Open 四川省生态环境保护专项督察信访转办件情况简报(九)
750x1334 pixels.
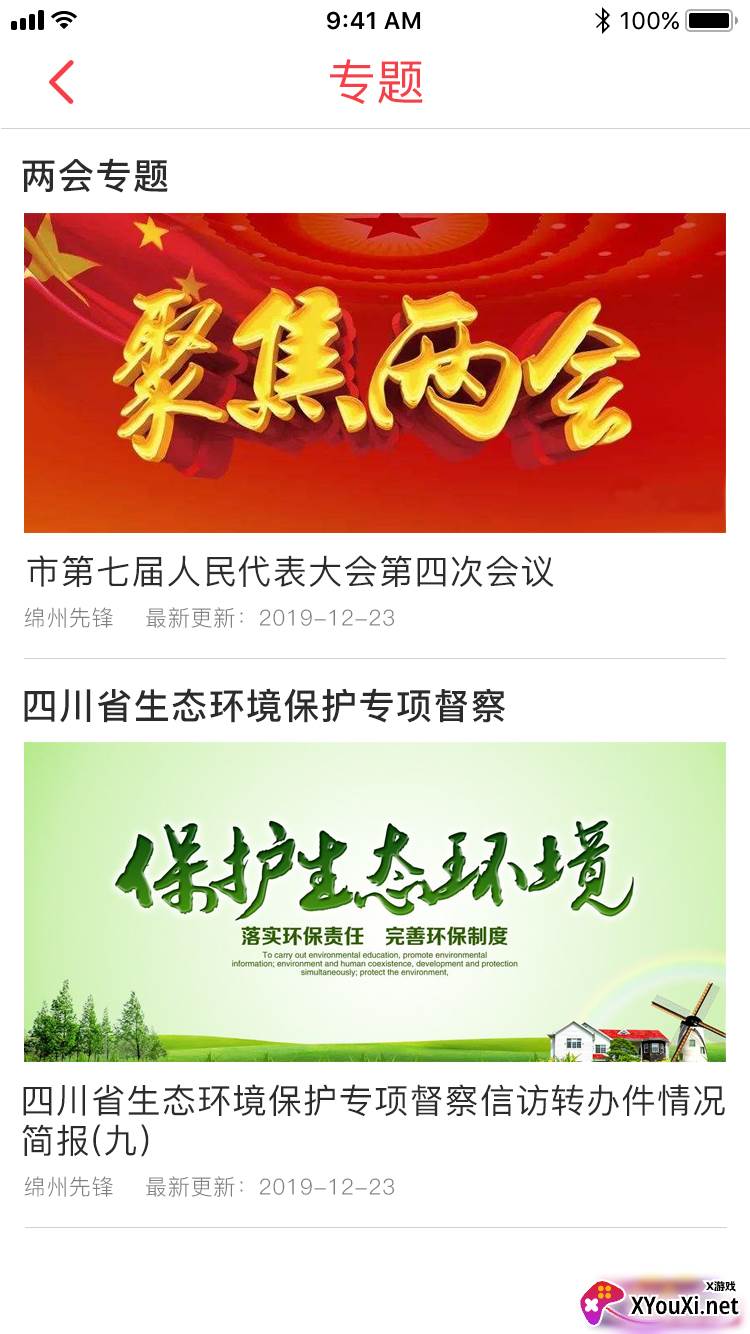coord(375,1122)
